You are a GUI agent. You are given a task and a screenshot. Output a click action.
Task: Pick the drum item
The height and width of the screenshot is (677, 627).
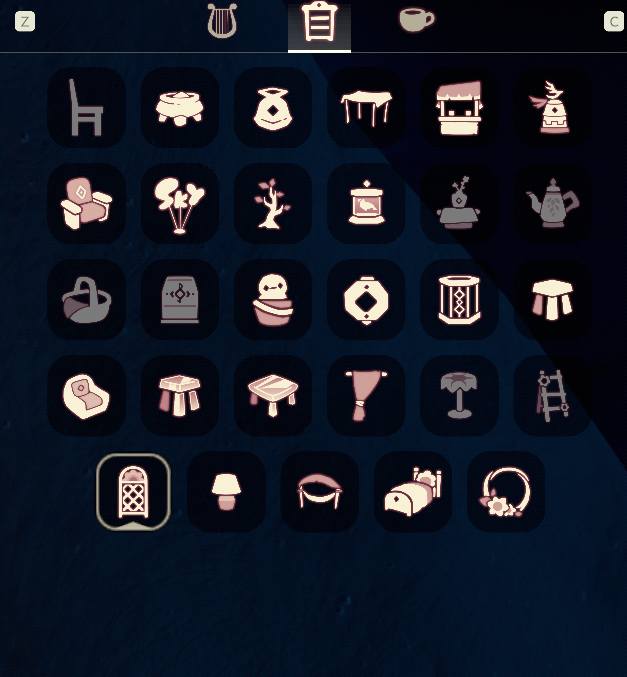point(459,299)
